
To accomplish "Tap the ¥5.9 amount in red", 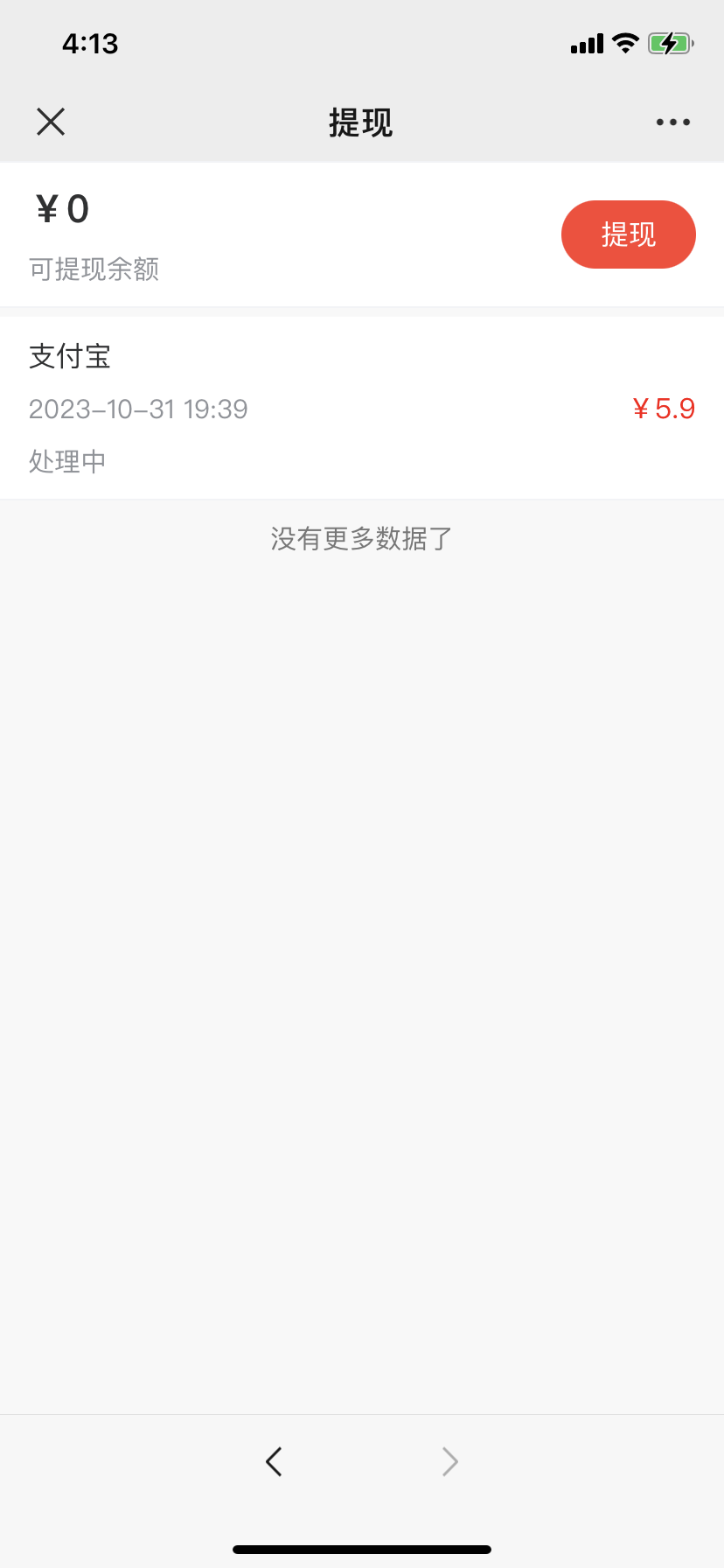I will pos(664,409).
